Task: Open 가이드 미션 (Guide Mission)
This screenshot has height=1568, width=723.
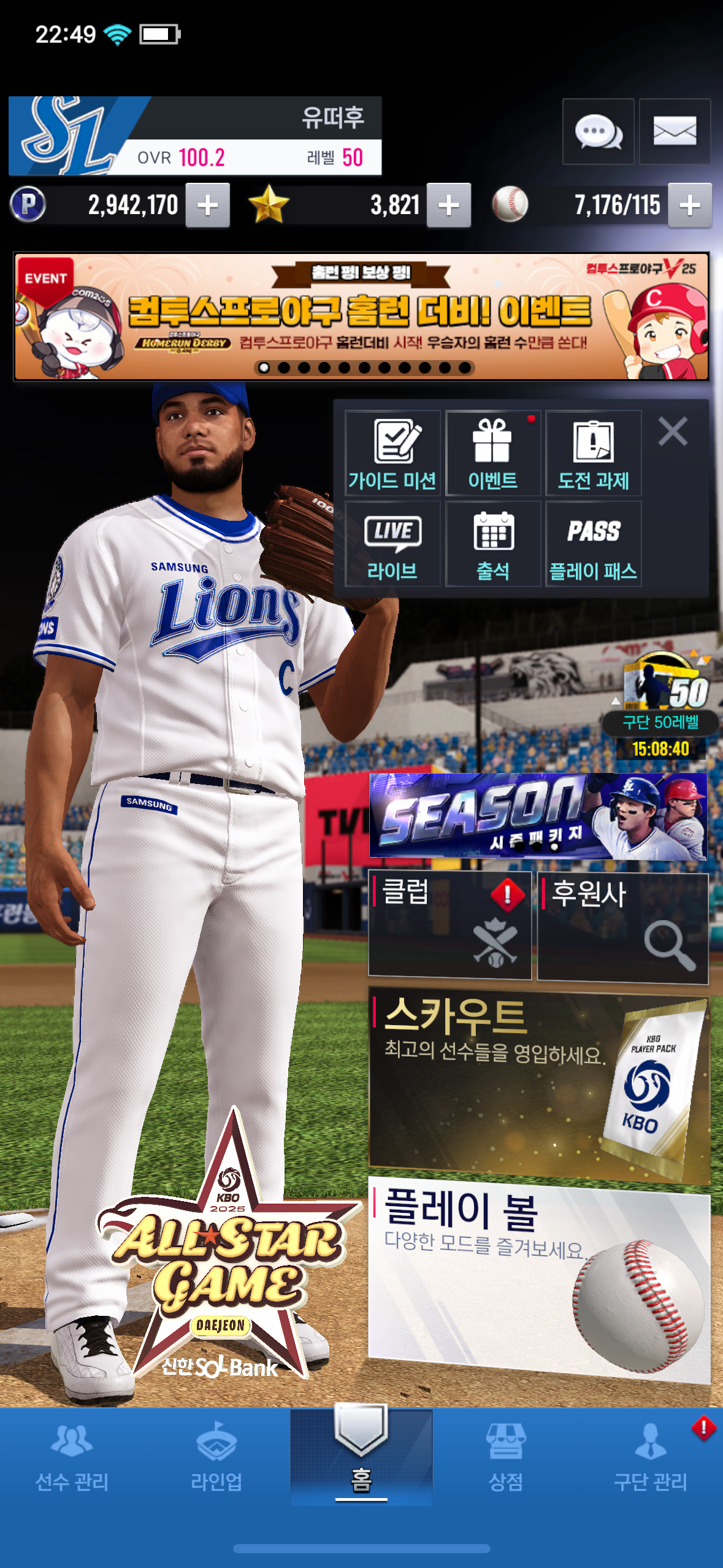Action: point(392,453)
